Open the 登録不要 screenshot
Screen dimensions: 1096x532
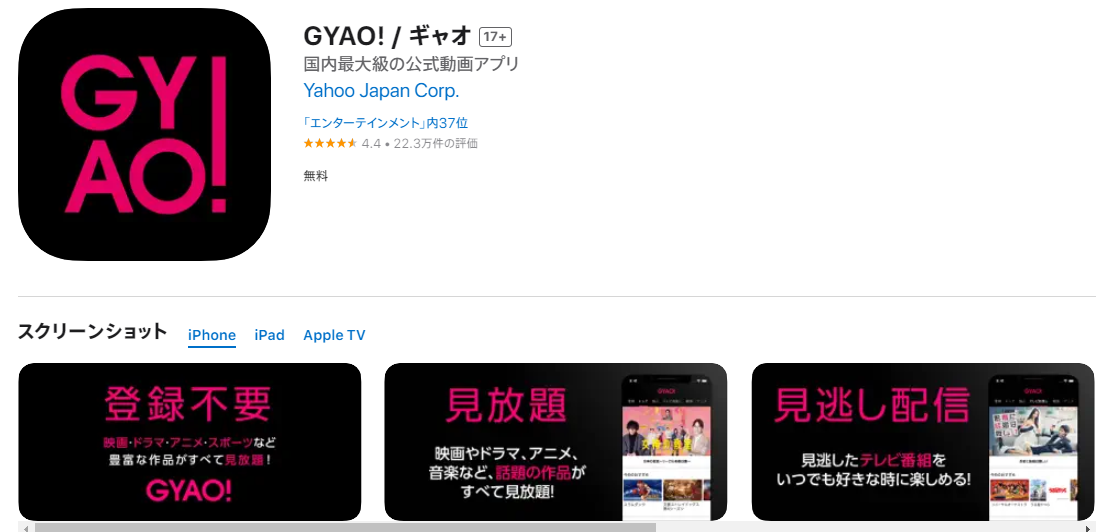click(190, 441)
